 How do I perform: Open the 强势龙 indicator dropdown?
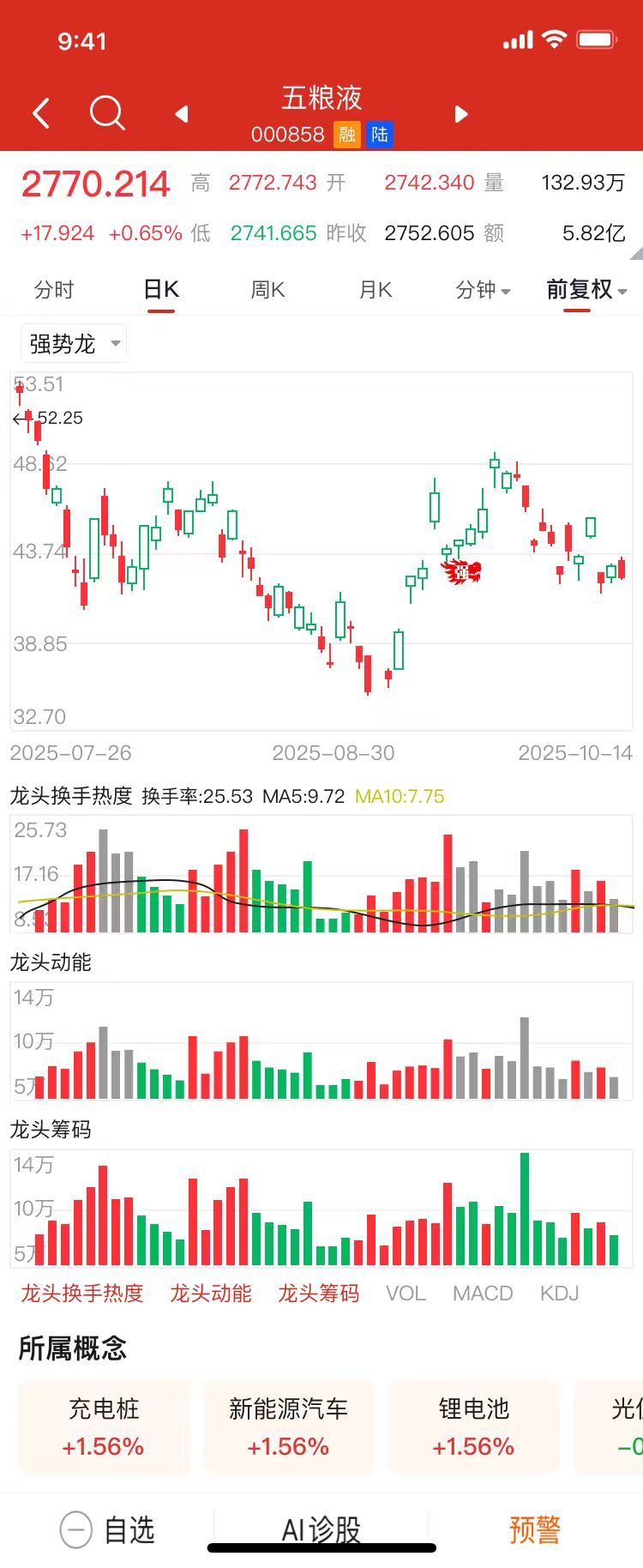[x=73, y=342]
